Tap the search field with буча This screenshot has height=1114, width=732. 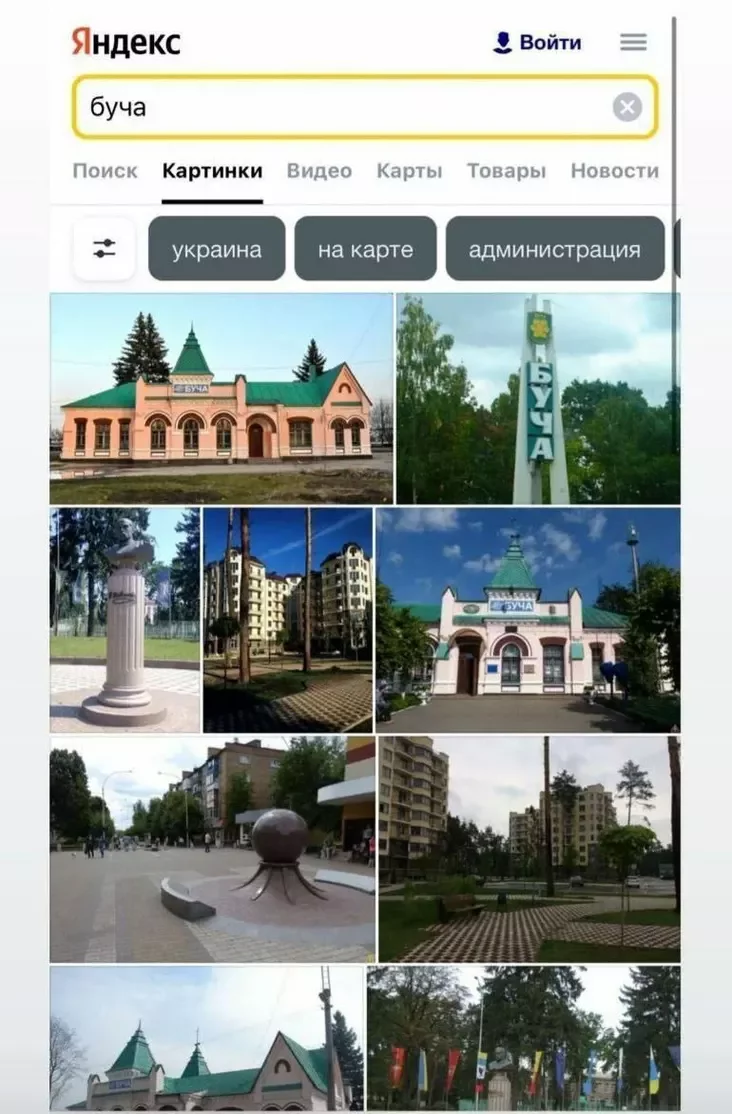pyautogui.click(x=340, y=107)
